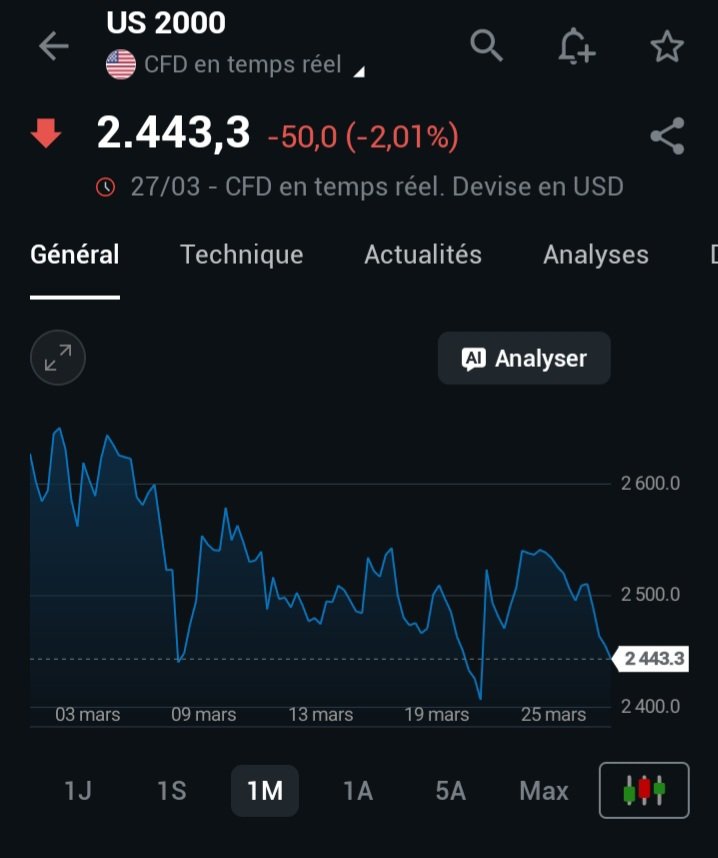Screen dimensions: 718x858
Task: Tap the AI Analyser button
Action: pyautogui.click(x=524, y=358)
